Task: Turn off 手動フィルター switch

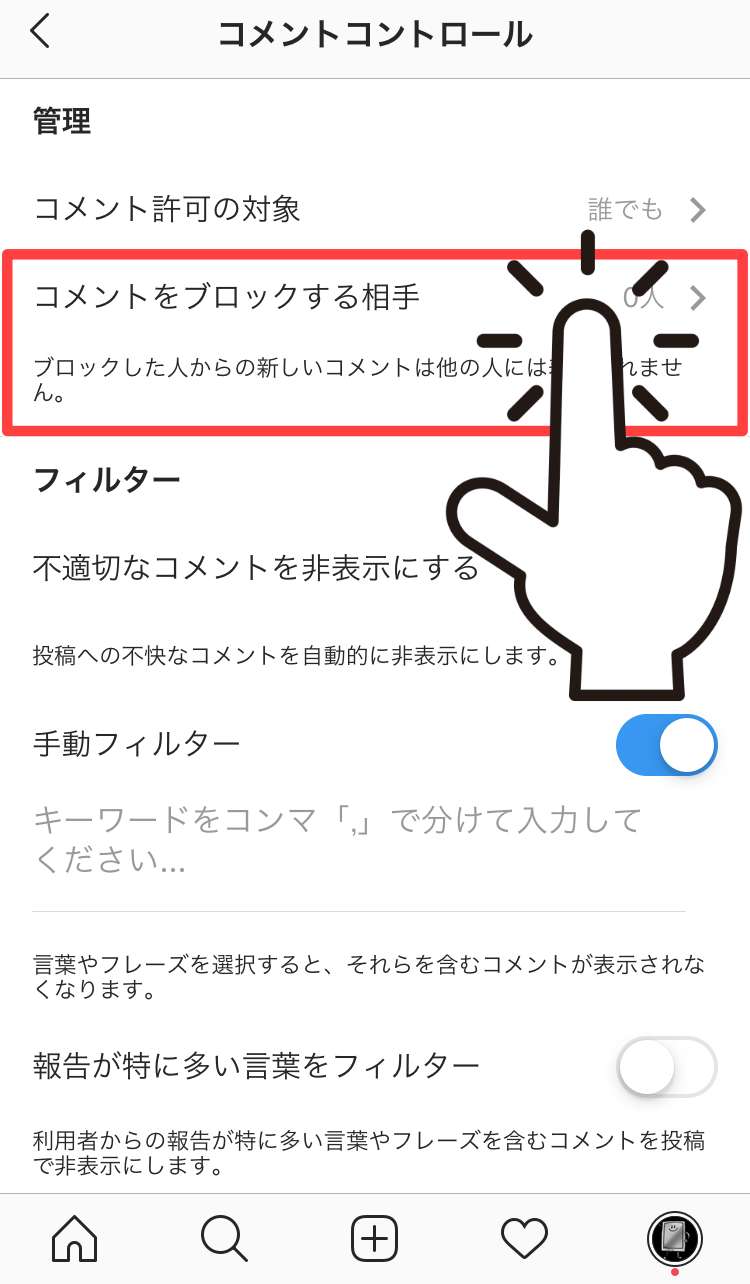Action: [666, 745]
